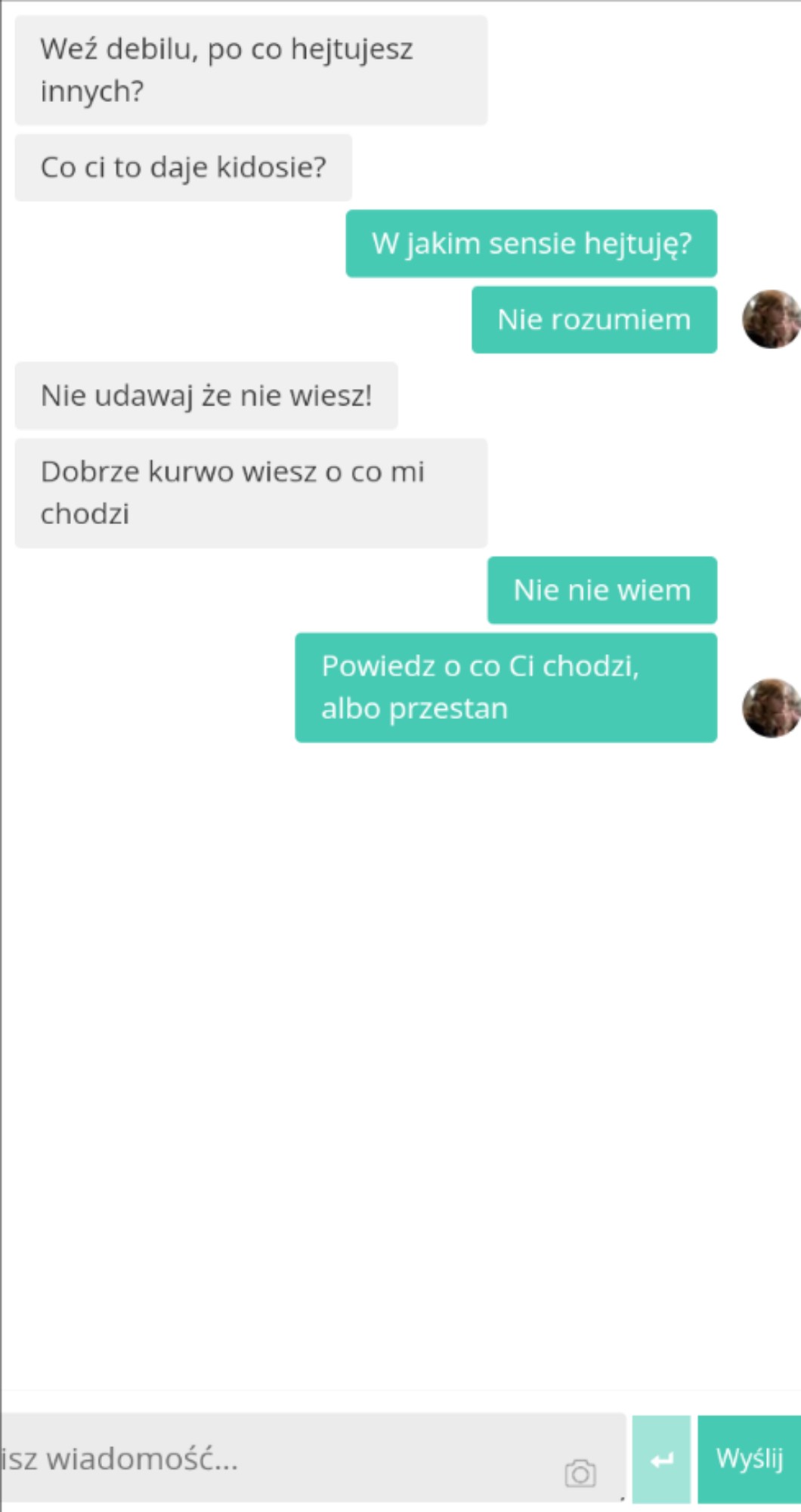
Task: Tap the enter arrow button
Action: (661, 1460)
